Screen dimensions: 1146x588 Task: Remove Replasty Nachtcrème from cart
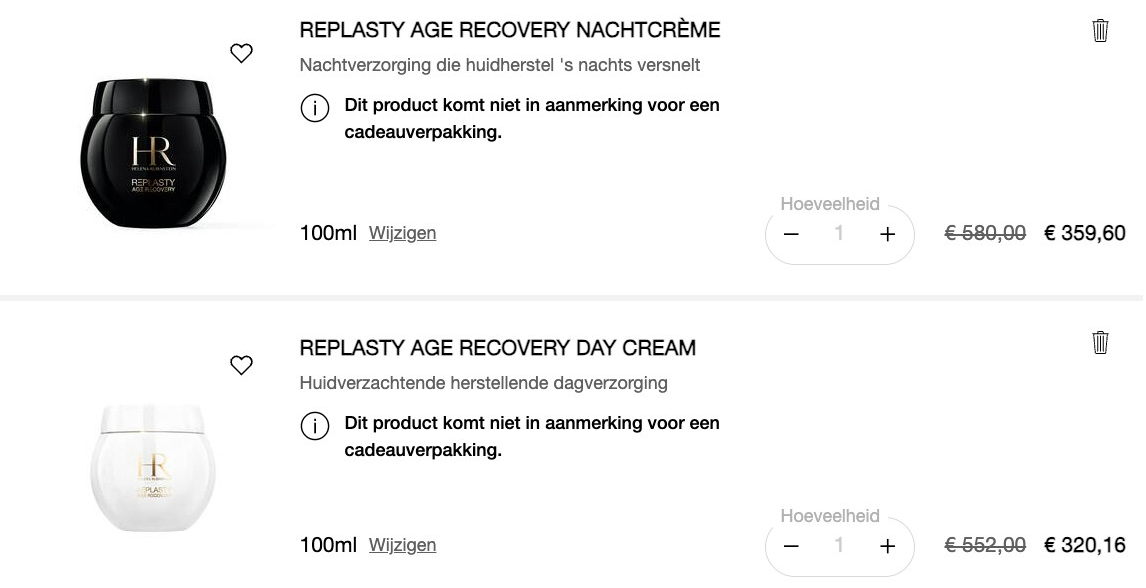(1100, 31)
